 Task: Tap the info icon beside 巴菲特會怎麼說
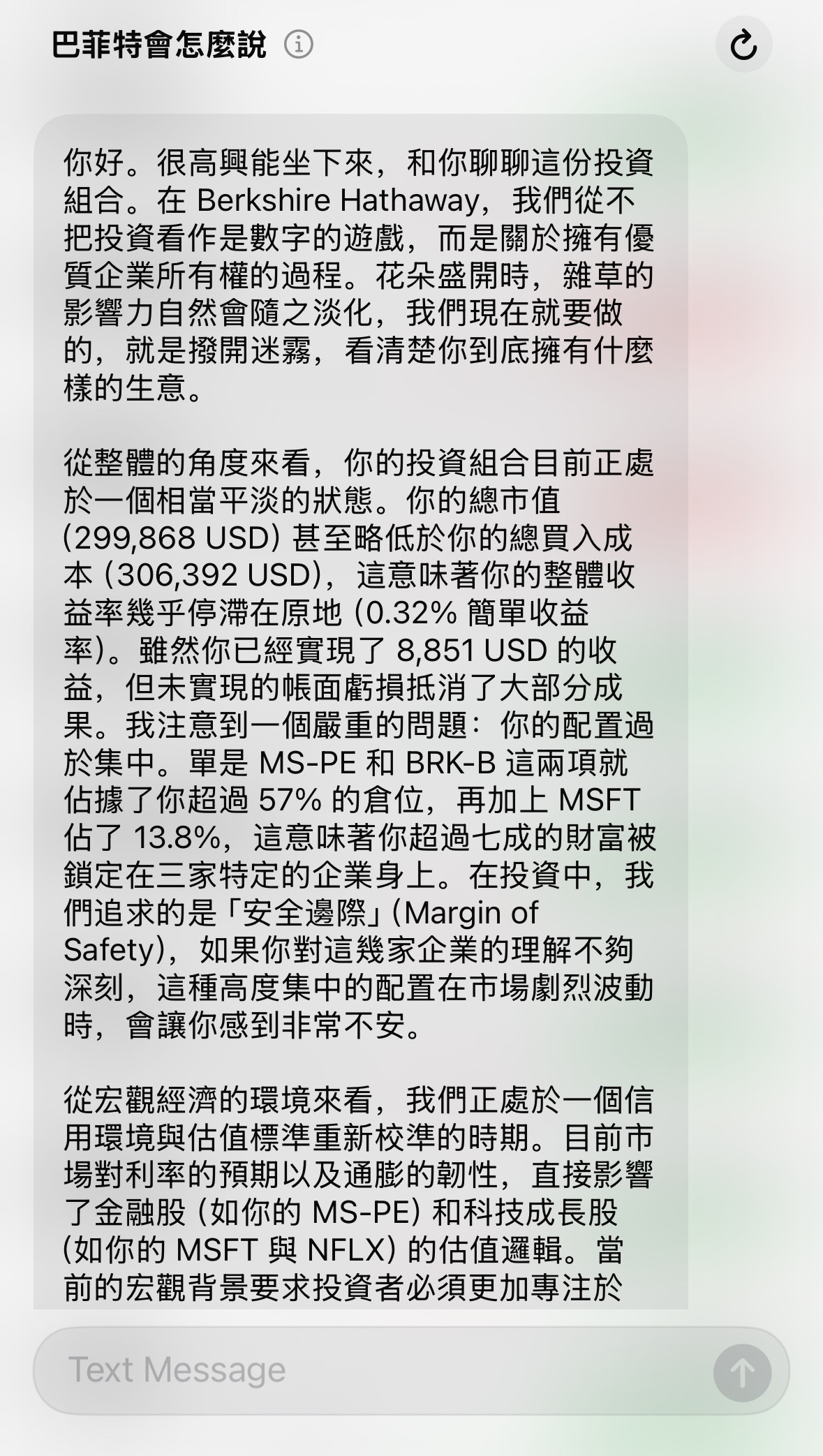(x=299, y=45)
